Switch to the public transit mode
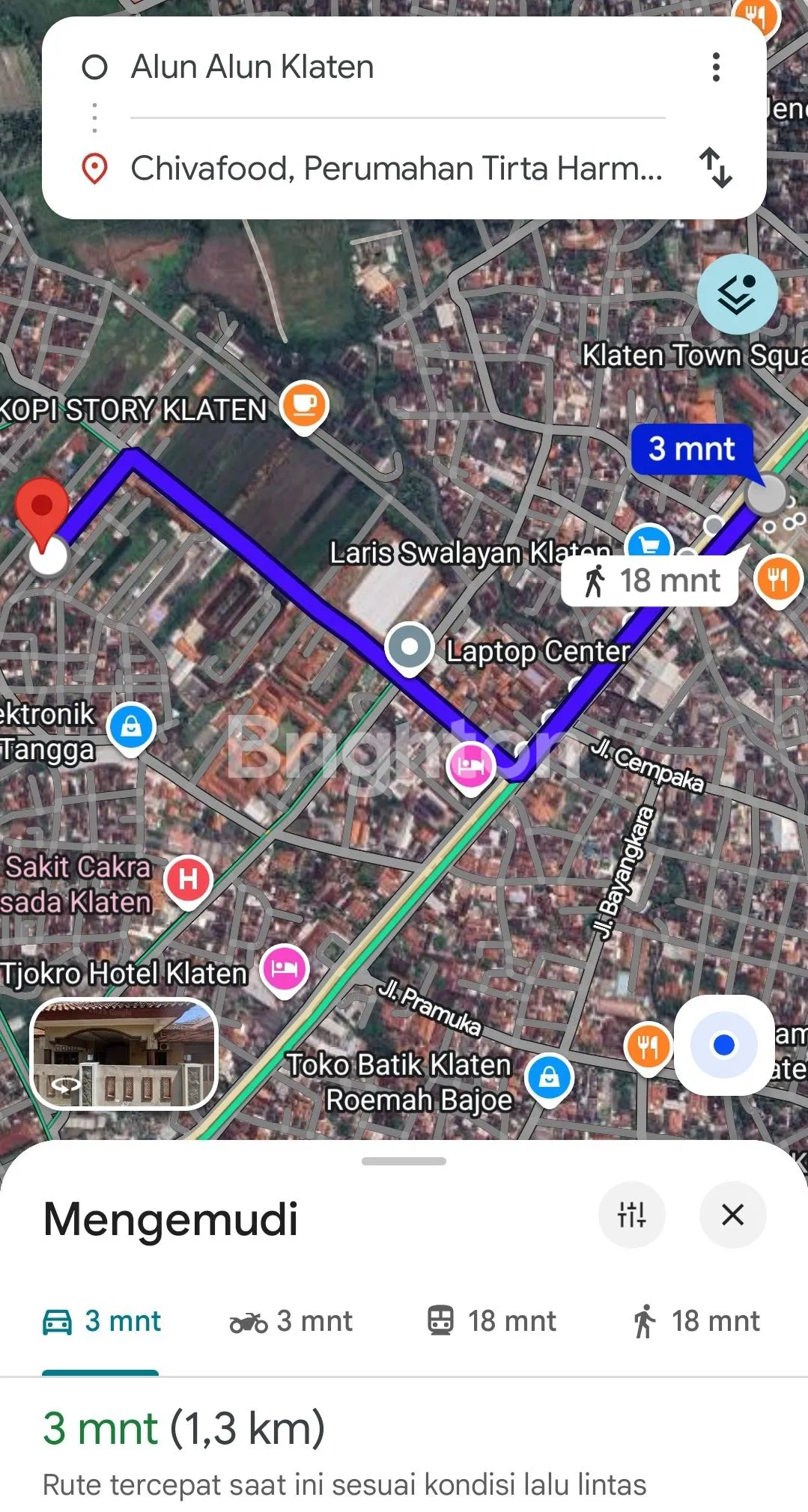 pyautogui.click(x=491, y=1321)
